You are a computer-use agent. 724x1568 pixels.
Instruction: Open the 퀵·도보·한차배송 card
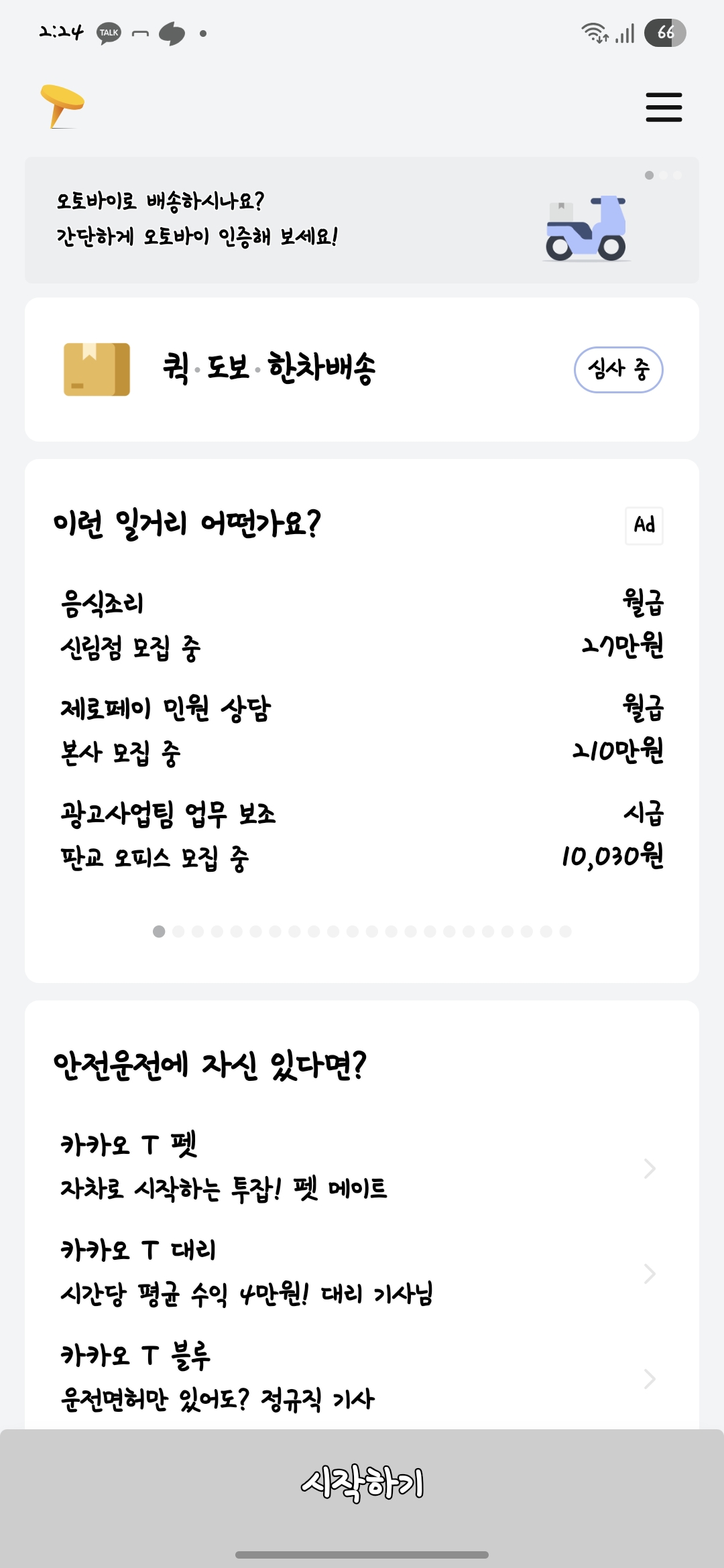tap(362, 369)
